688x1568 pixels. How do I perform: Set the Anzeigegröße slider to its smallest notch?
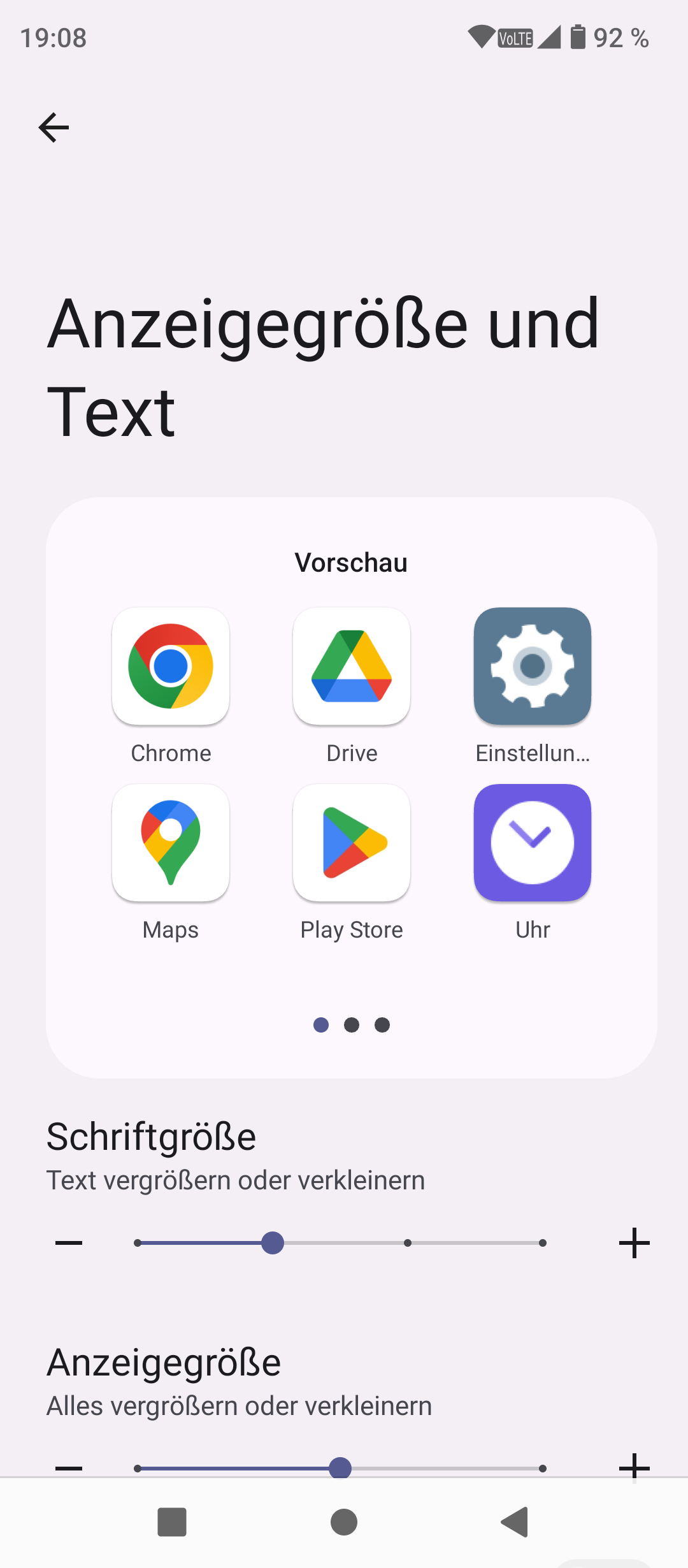pyautogui.click(x=138, y=1468)
